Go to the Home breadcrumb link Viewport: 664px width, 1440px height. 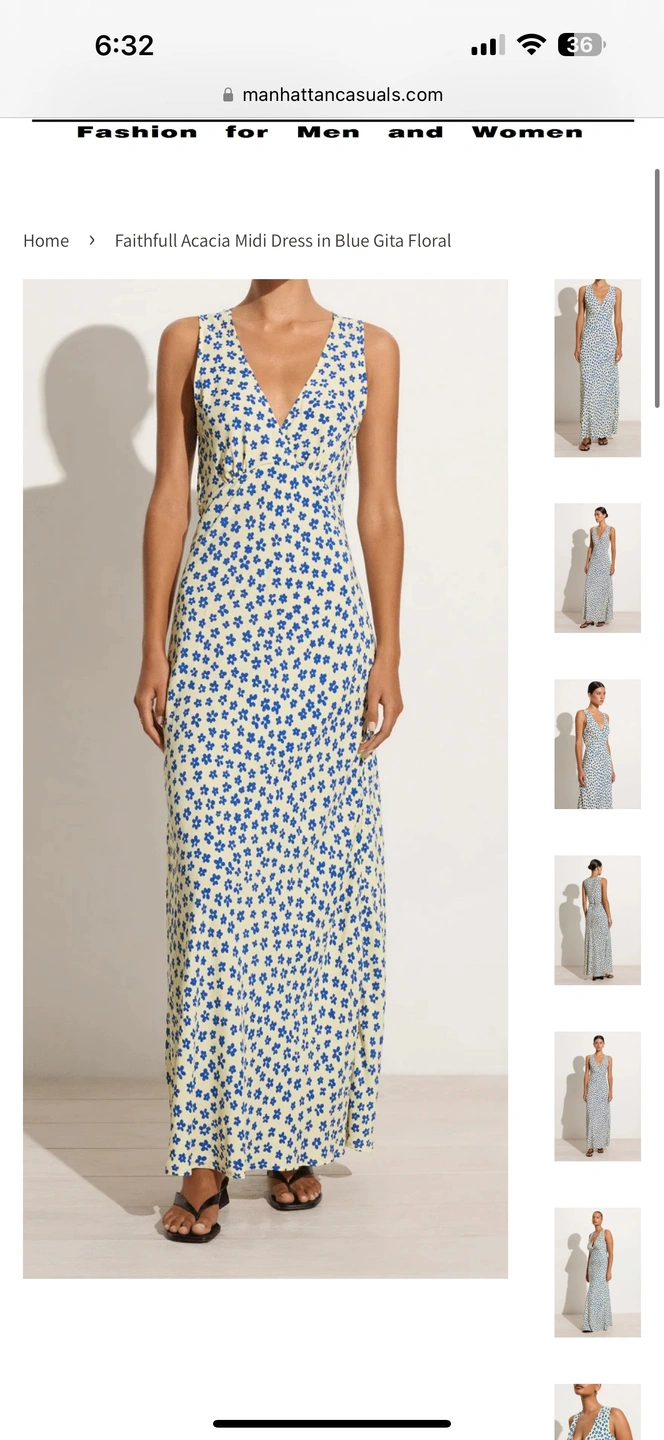(46, 241)
